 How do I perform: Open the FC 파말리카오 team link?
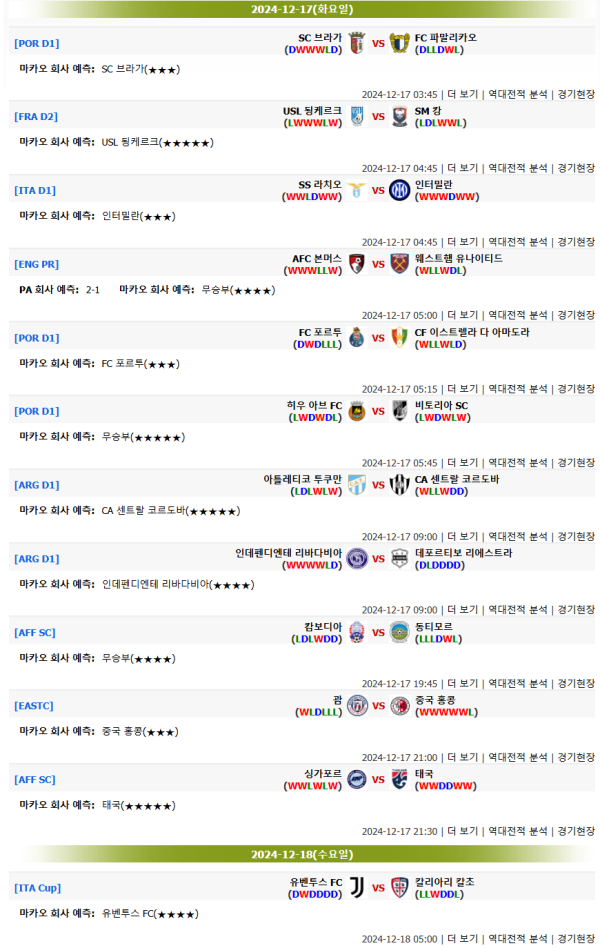(445, 37)
